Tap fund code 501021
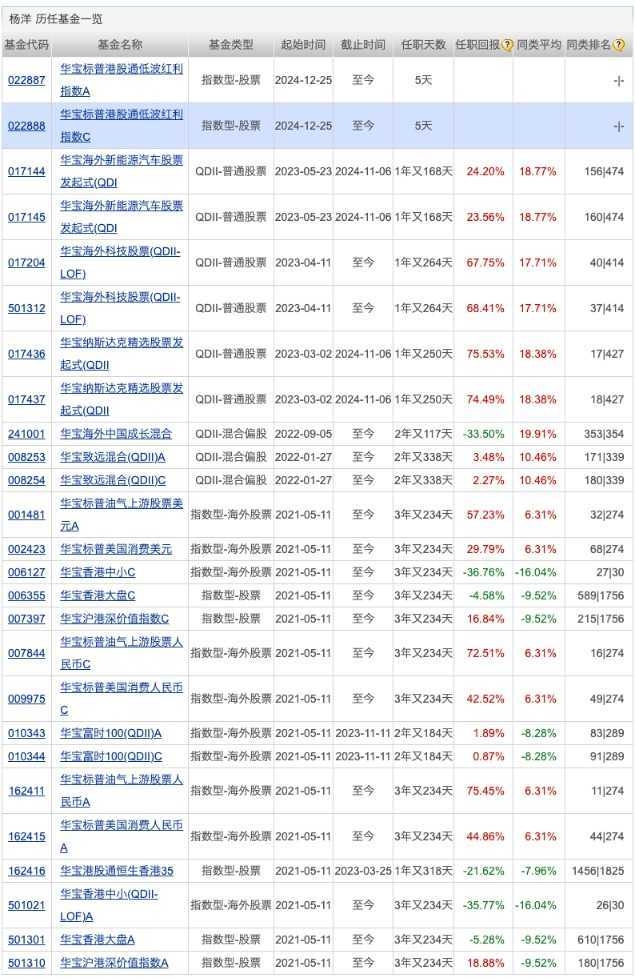The image size is (635, 978). point(26,905)
